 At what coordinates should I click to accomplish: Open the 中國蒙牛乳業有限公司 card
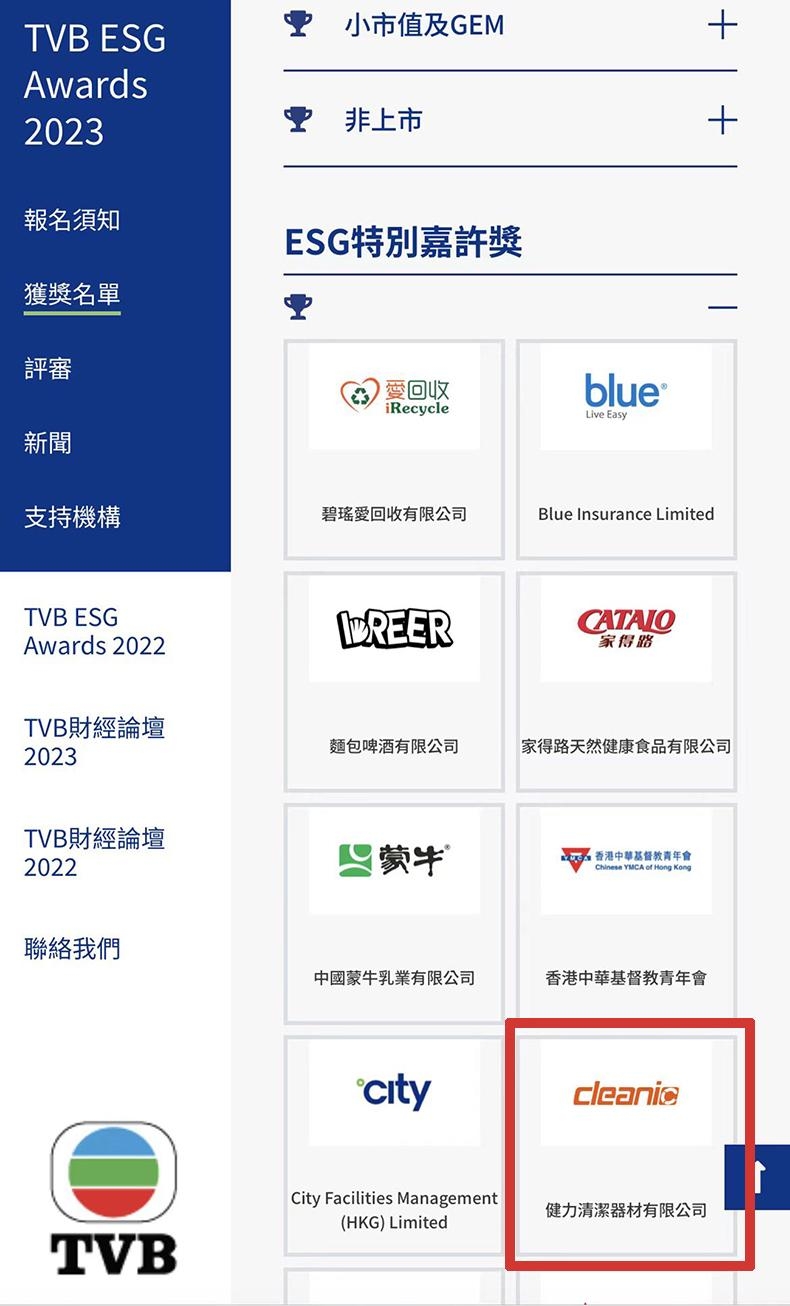[394, 913]
